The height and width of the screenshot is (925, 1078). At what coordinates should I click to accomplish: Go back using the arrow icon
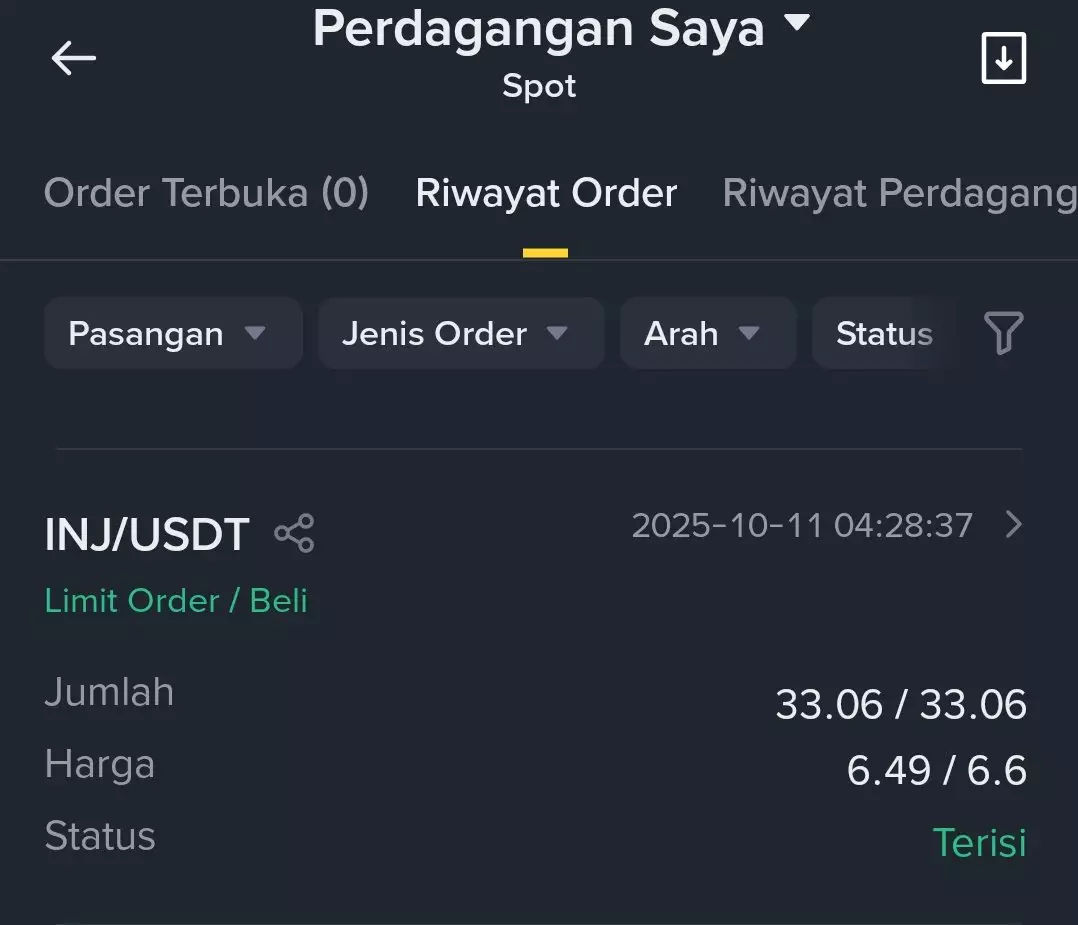pos(73,58)
